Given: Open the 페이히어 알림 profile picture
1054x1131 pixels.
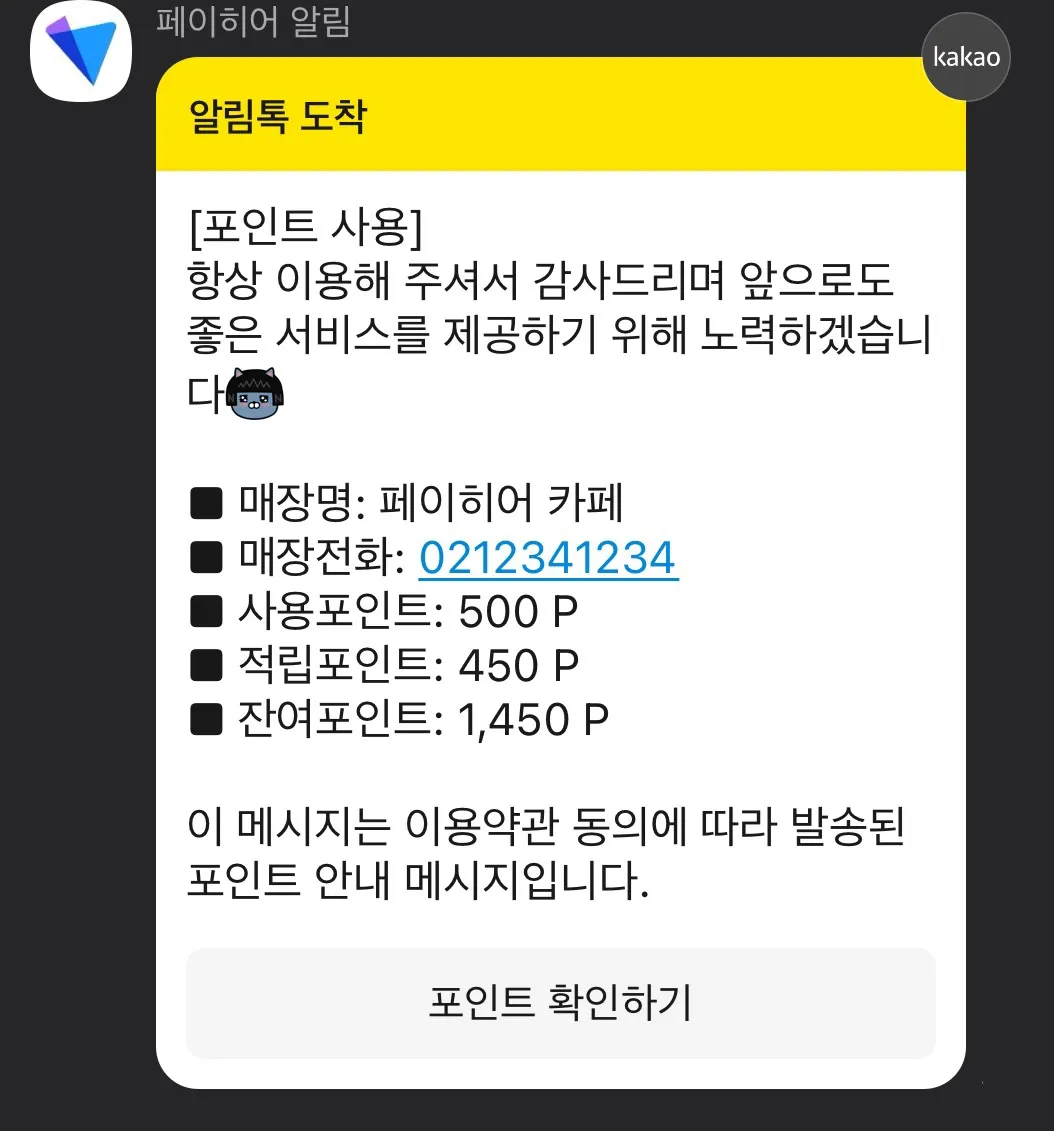Looking at the screenshot, I should [81, 51].
